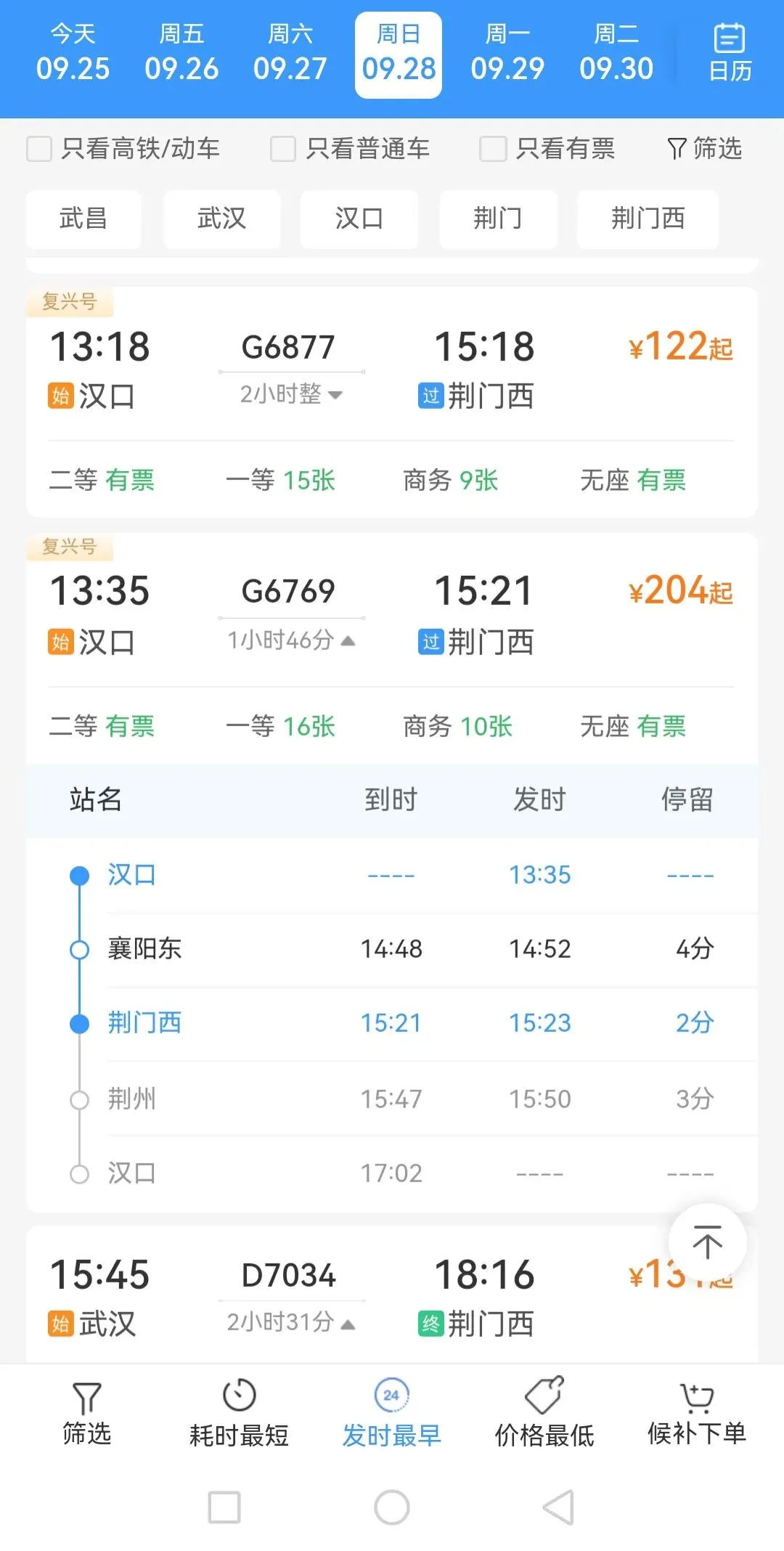Filter by 武昌 station chip
The image size is (784, 1551).
click(x=83, y=219)
